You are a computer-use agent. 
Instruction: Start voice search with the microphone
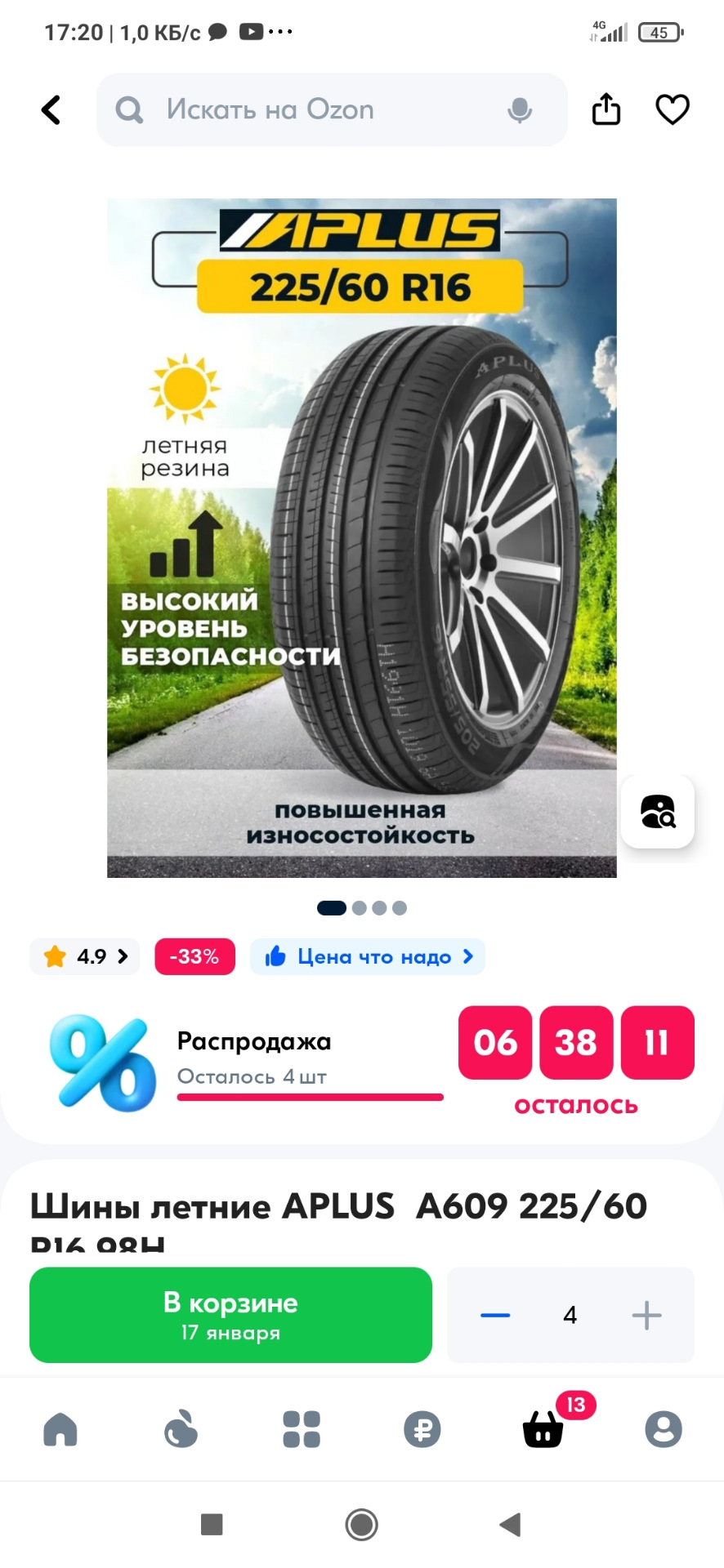[x=520, y=110]
